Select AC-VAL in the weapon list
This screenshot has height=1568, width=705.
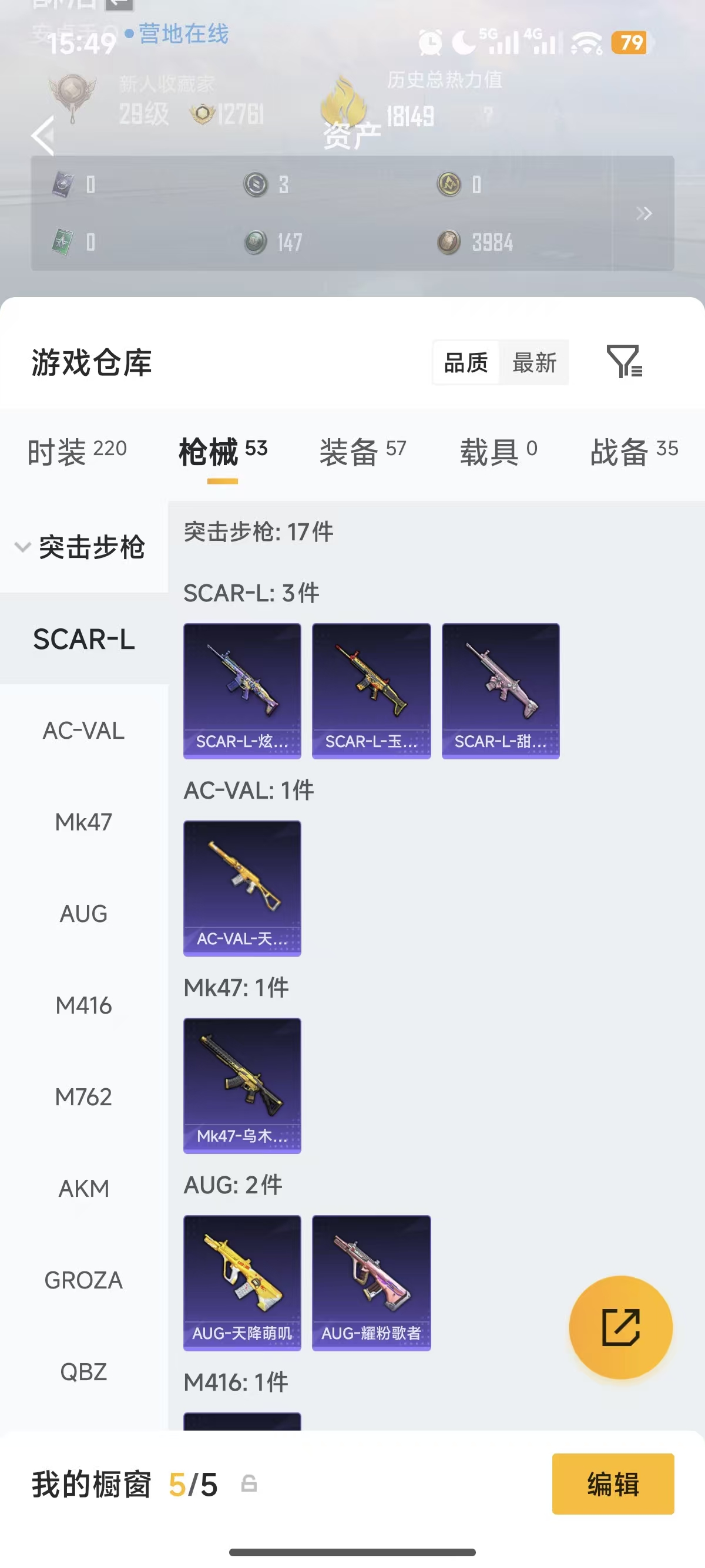click(x=83, y=731)
